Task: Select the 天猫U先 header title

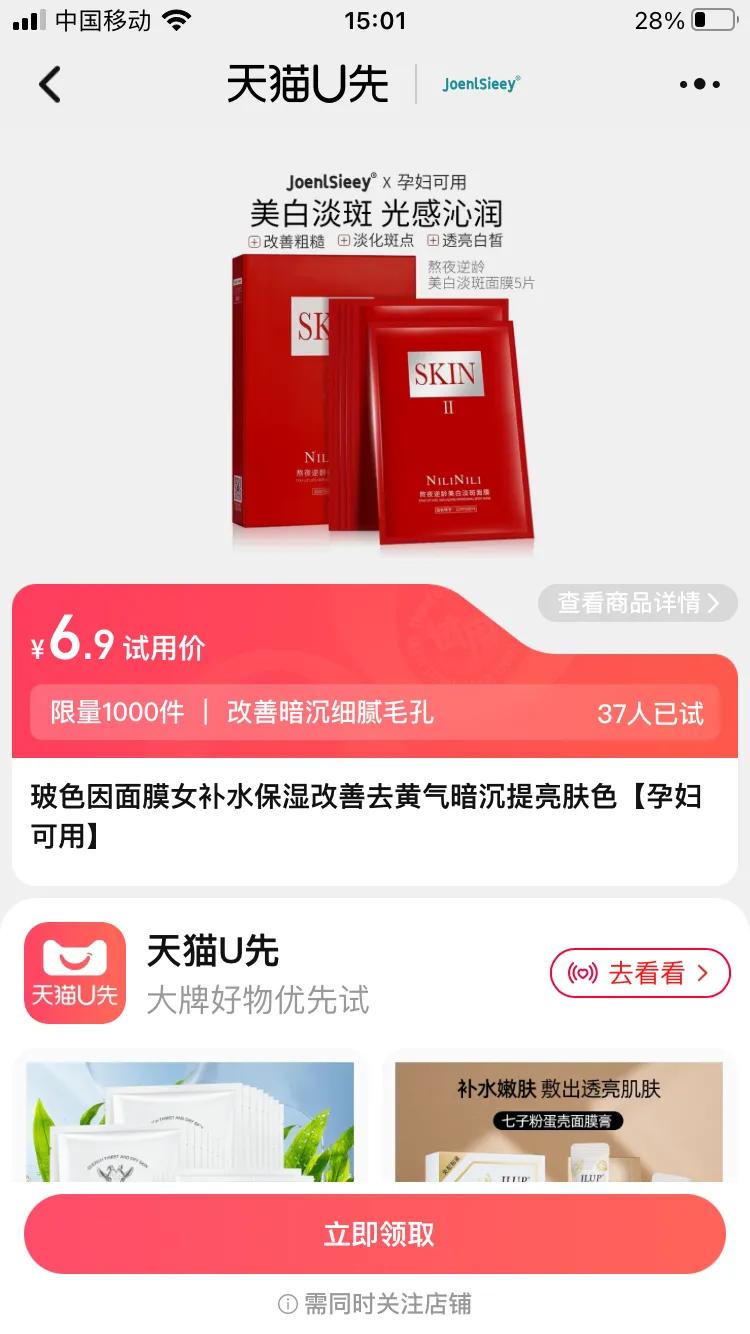Action: [x=306, y=85]
